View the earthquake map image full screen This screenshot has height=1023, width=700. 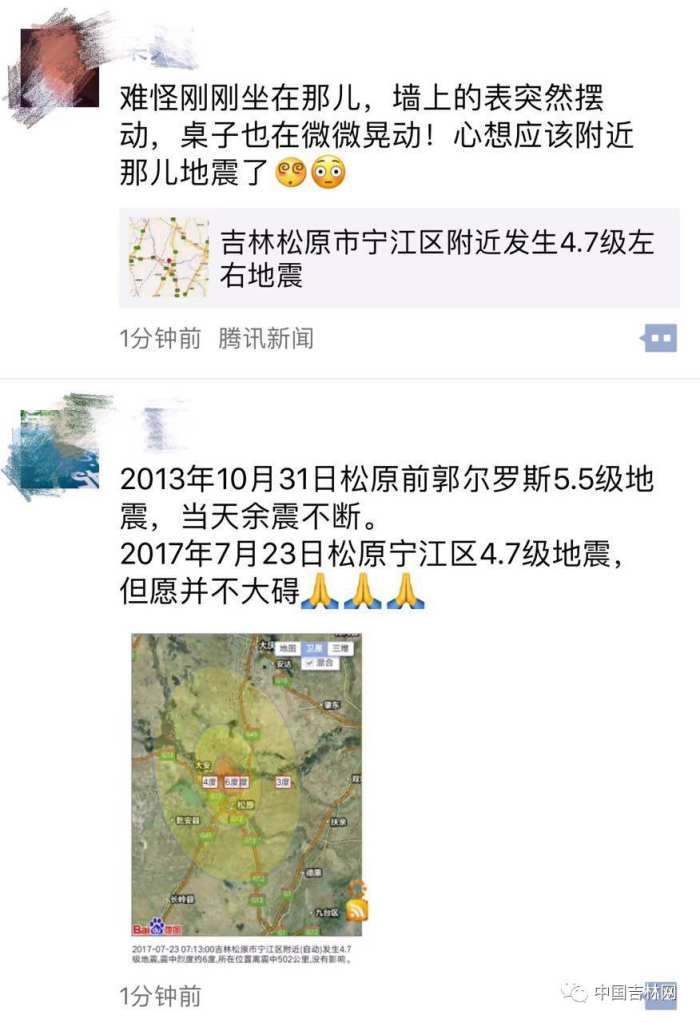(x=247, y=785)
